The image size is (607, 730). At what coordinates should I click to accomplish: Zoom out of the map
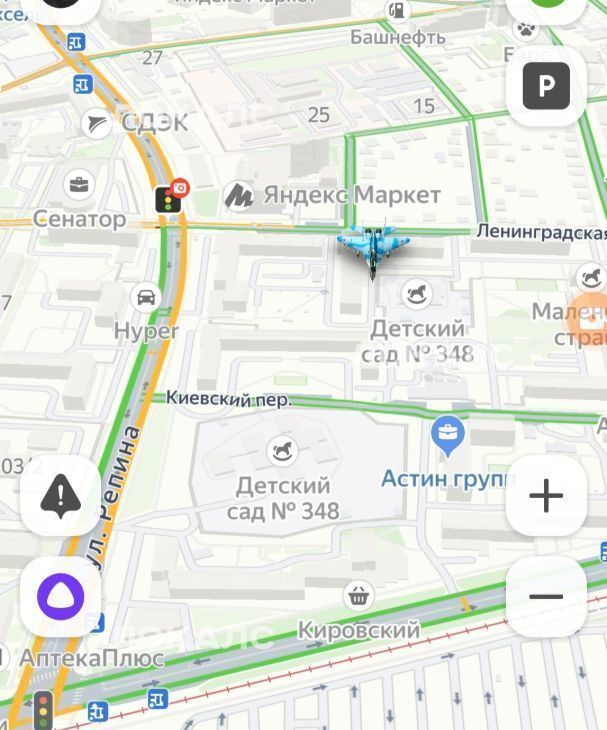pyautogui.click(x=546, y=597)
